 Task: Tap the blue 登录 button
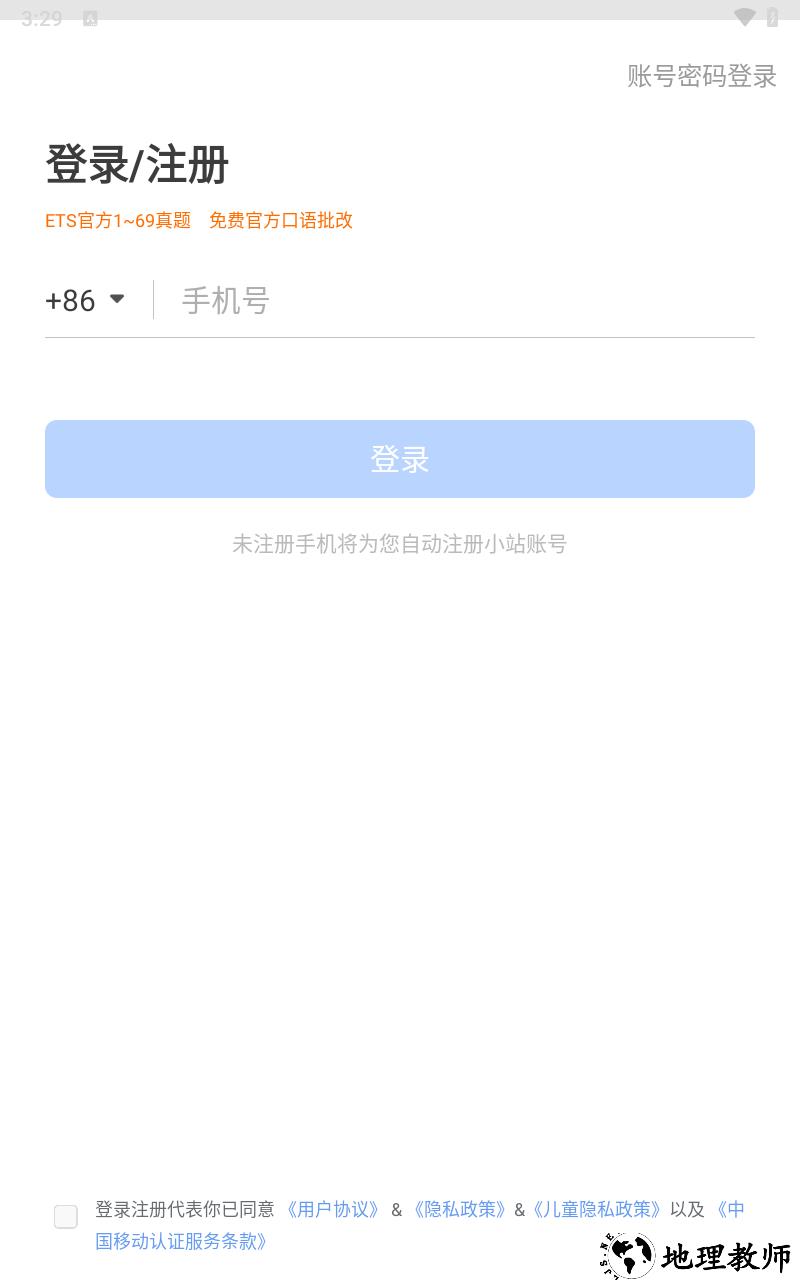point(400,459)
